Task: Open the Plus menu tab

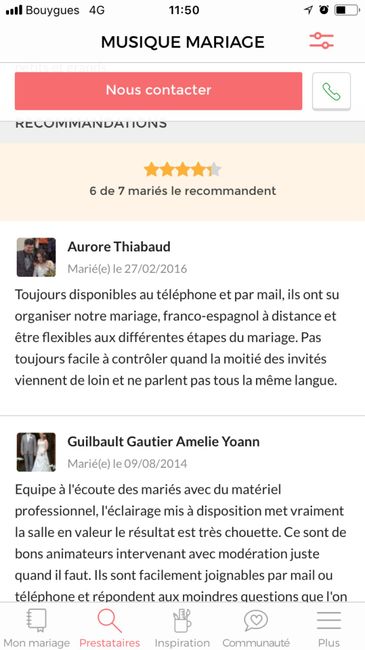Action: (x=328, y=627)
